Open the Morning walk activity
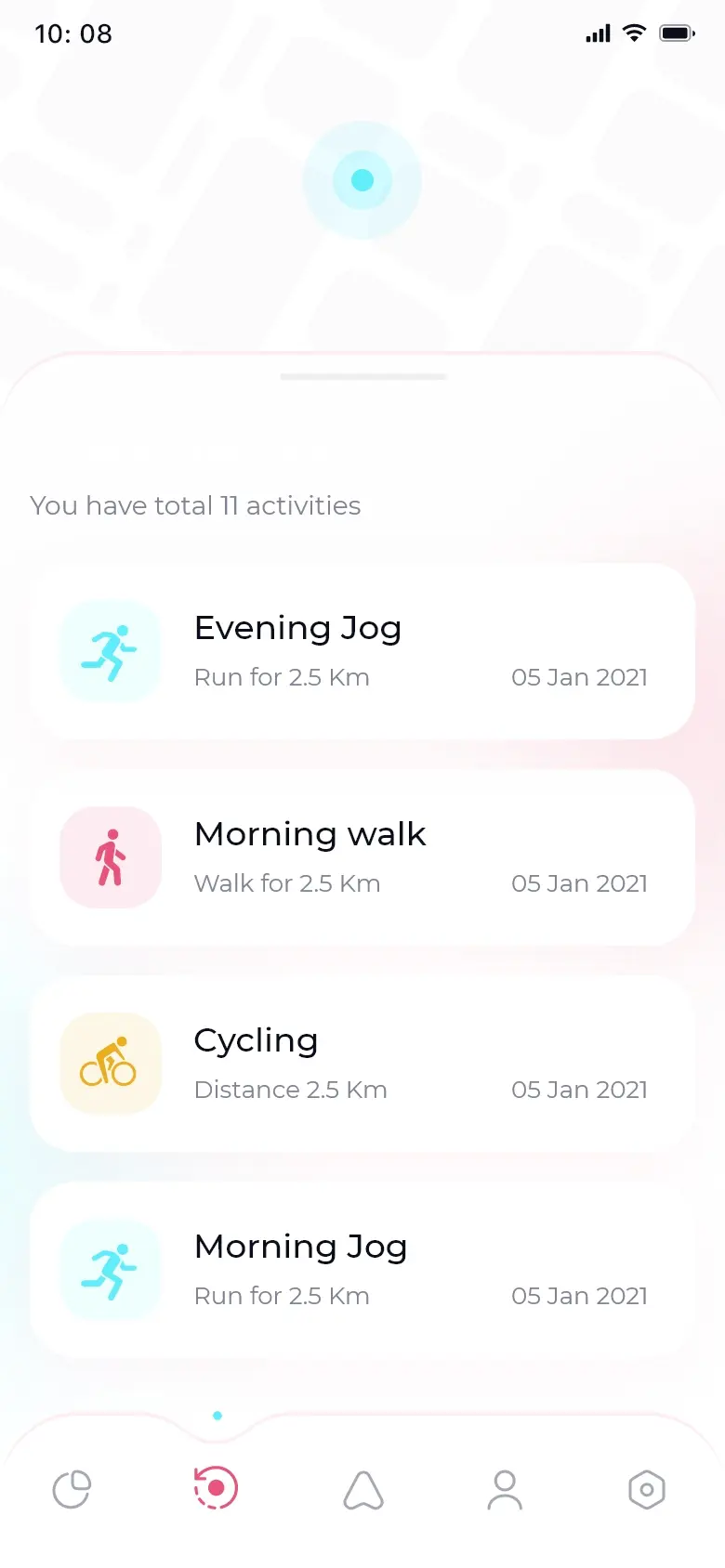The image size is (725, 1568). (362, 857)
